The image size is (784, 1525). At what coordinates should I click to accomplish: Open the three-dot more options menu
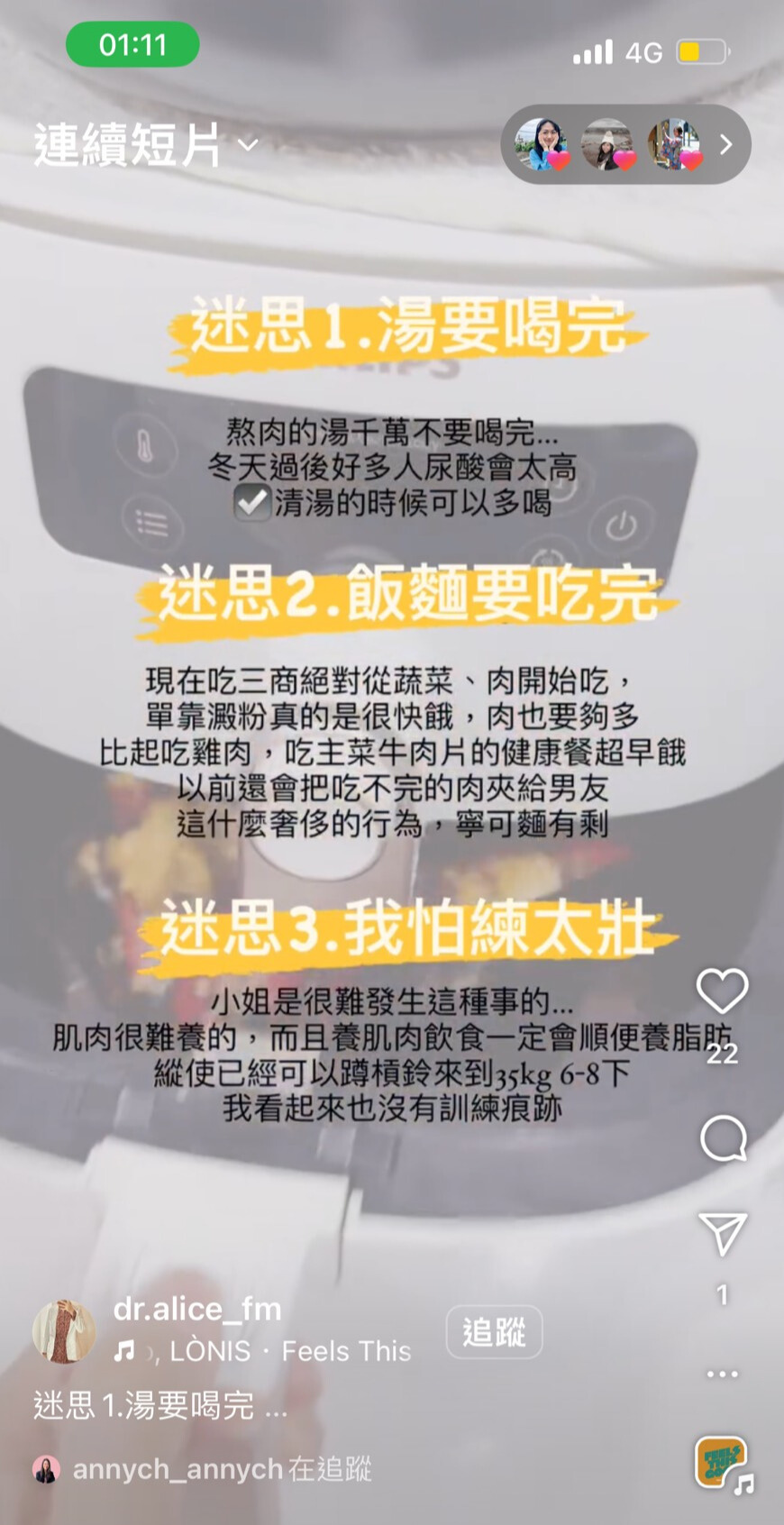722,1374
